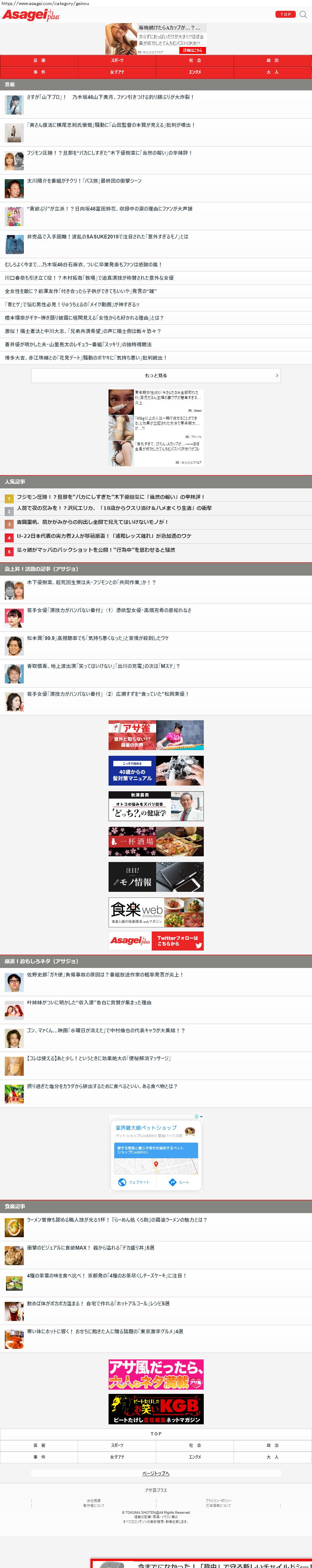Open the popular article ranked number 2
This screenshot has height=1568, width=312.
(114, 508)
